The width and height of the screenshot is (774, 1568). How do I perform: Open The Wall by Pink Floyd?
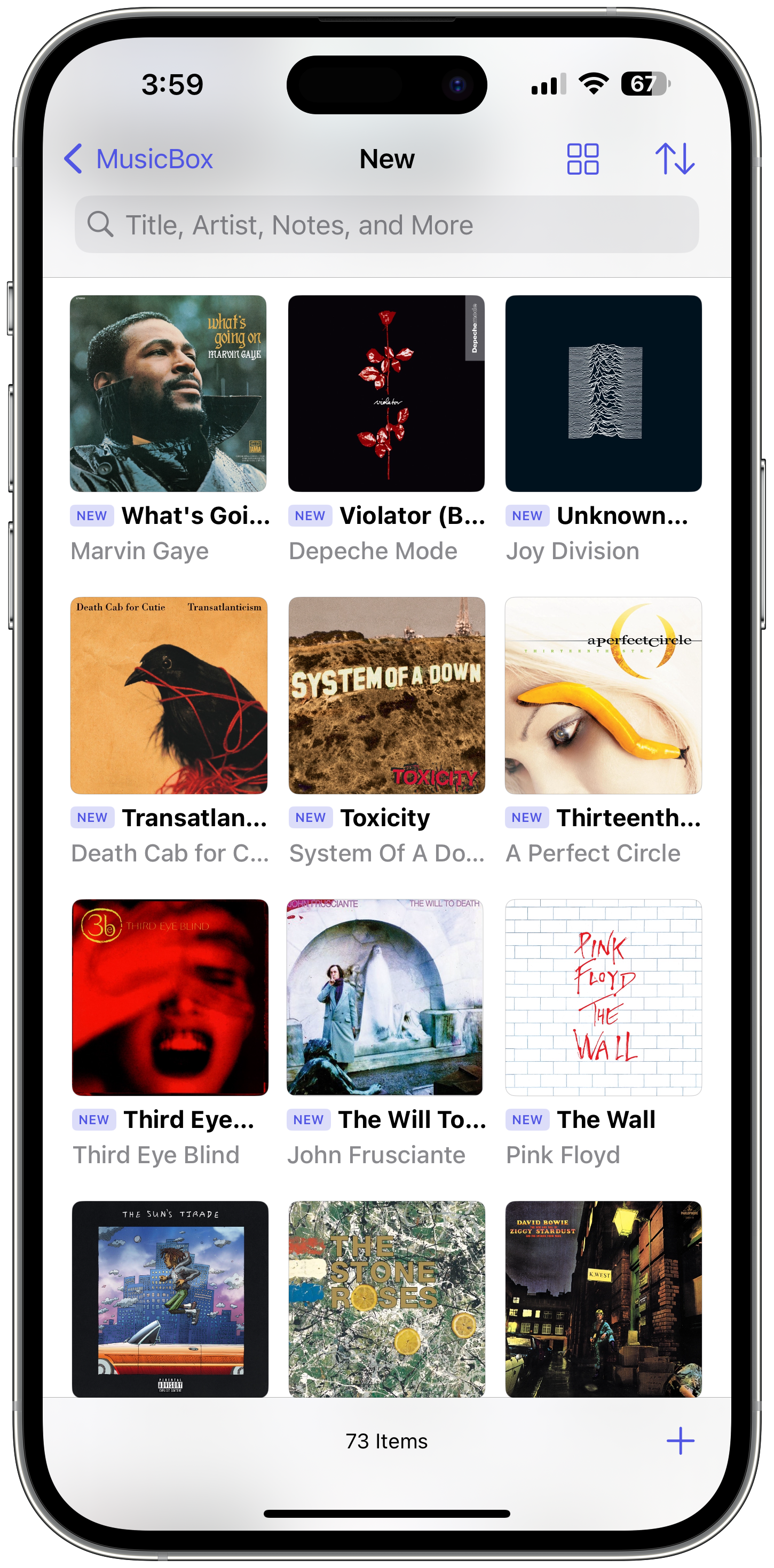603,997
